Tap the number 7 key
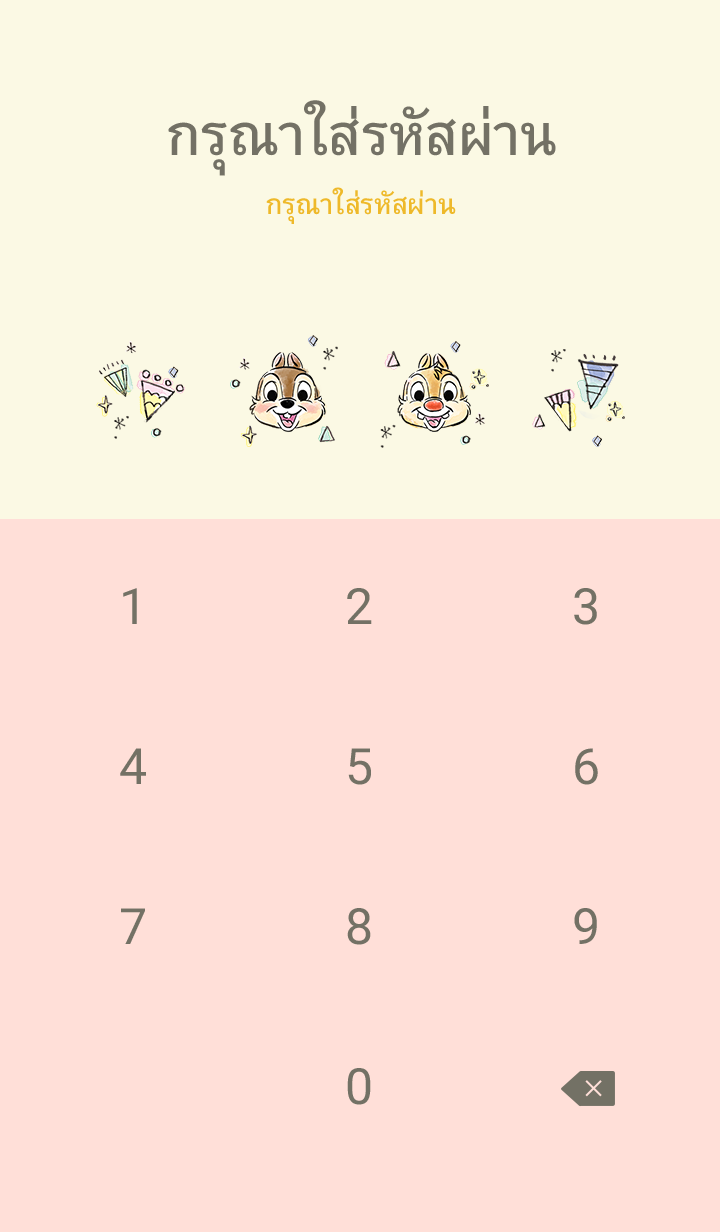 click(x=132, y=927)
